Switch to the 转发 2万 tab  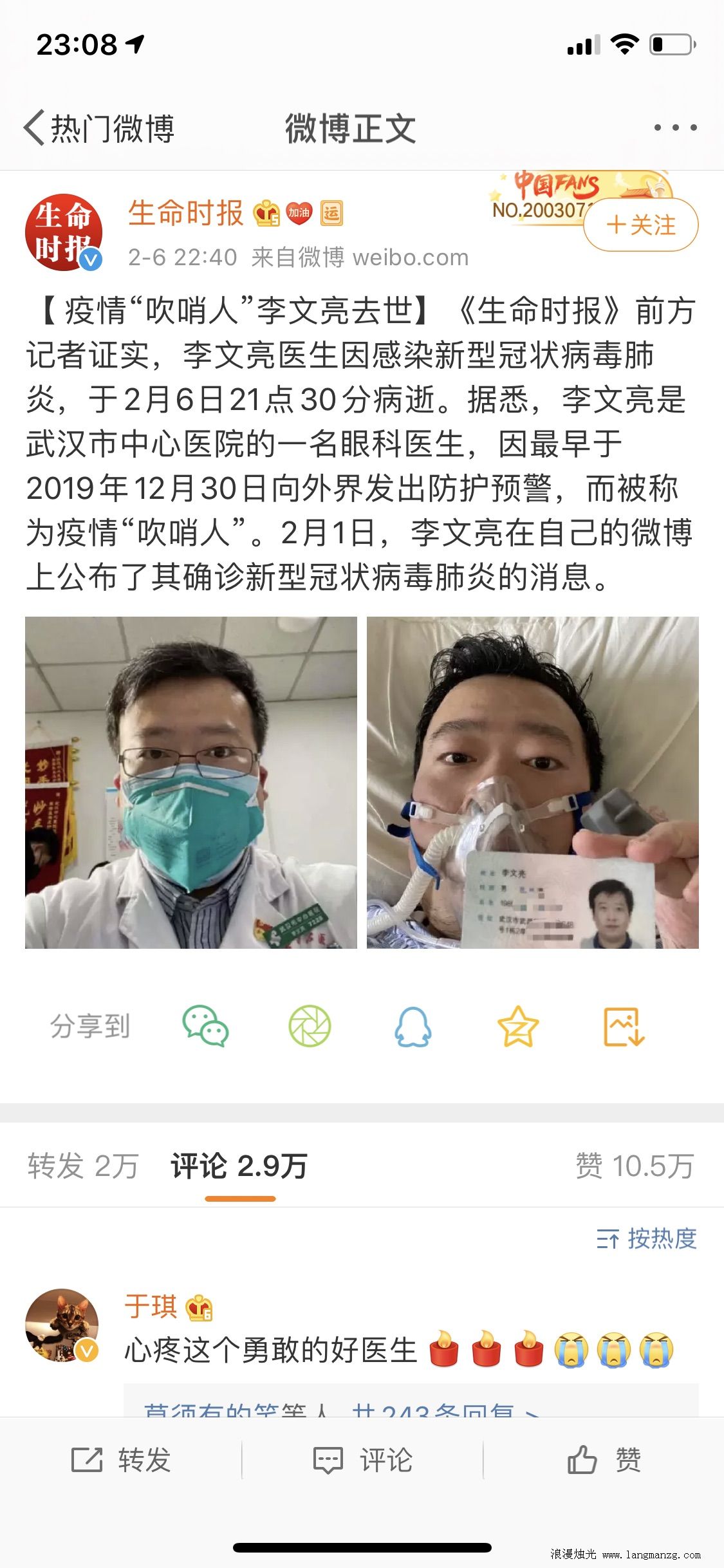pos(83,1166)
